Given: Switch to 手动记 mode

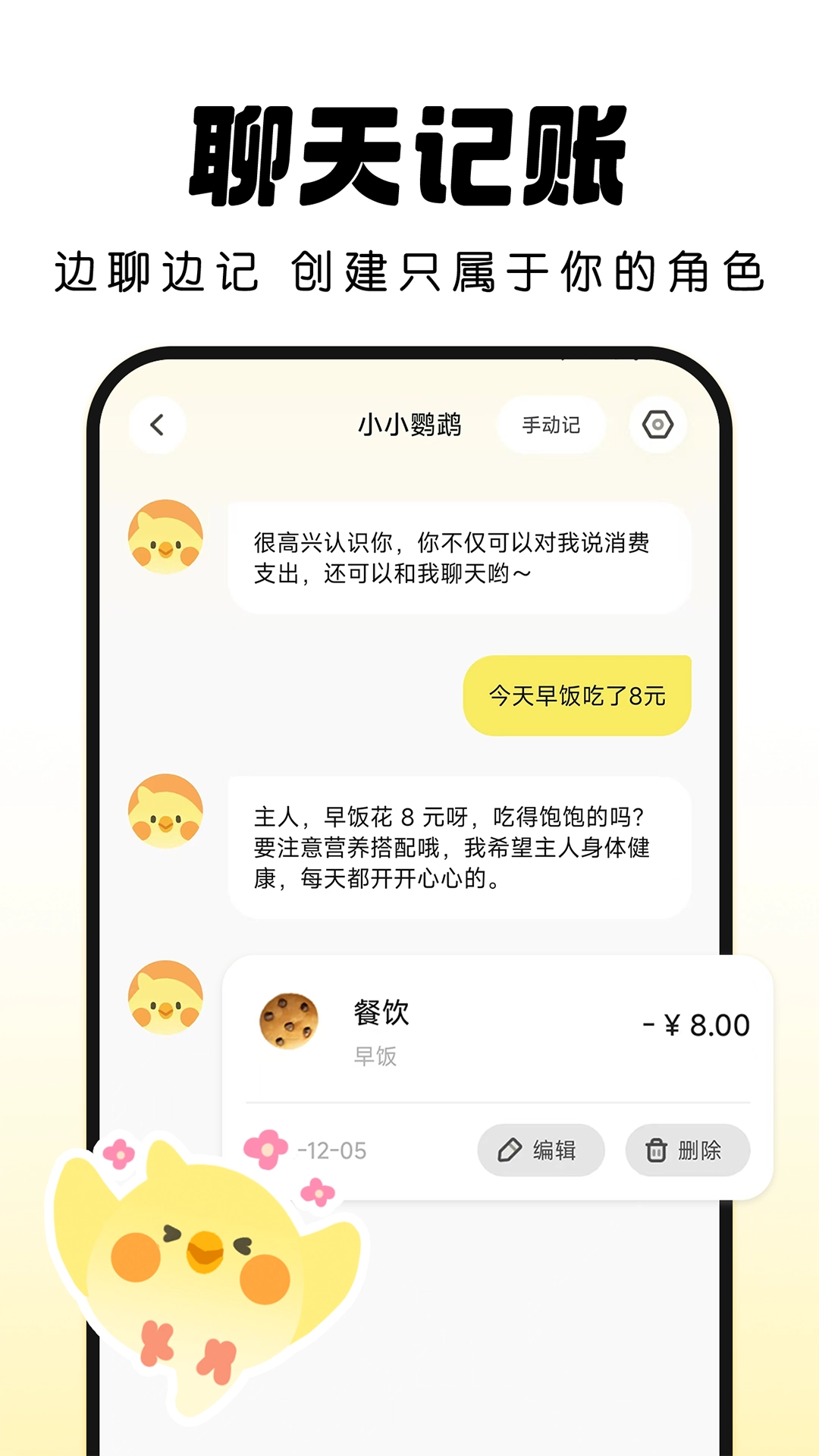Looking at the screenshot, I should [x=551, y=425].
